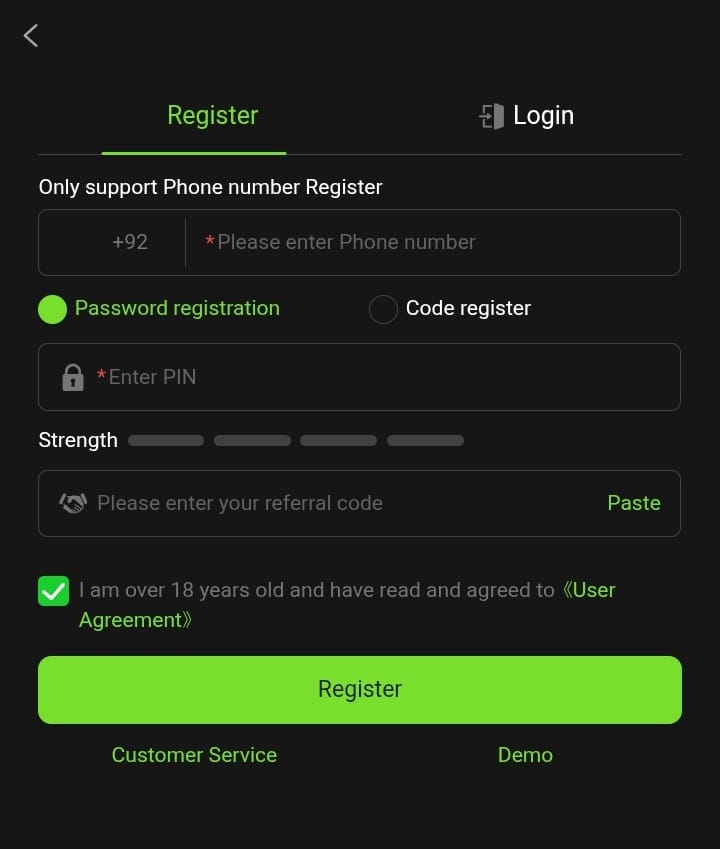Switch to the Login tab

pyautogui.click(x=527, y=116)
